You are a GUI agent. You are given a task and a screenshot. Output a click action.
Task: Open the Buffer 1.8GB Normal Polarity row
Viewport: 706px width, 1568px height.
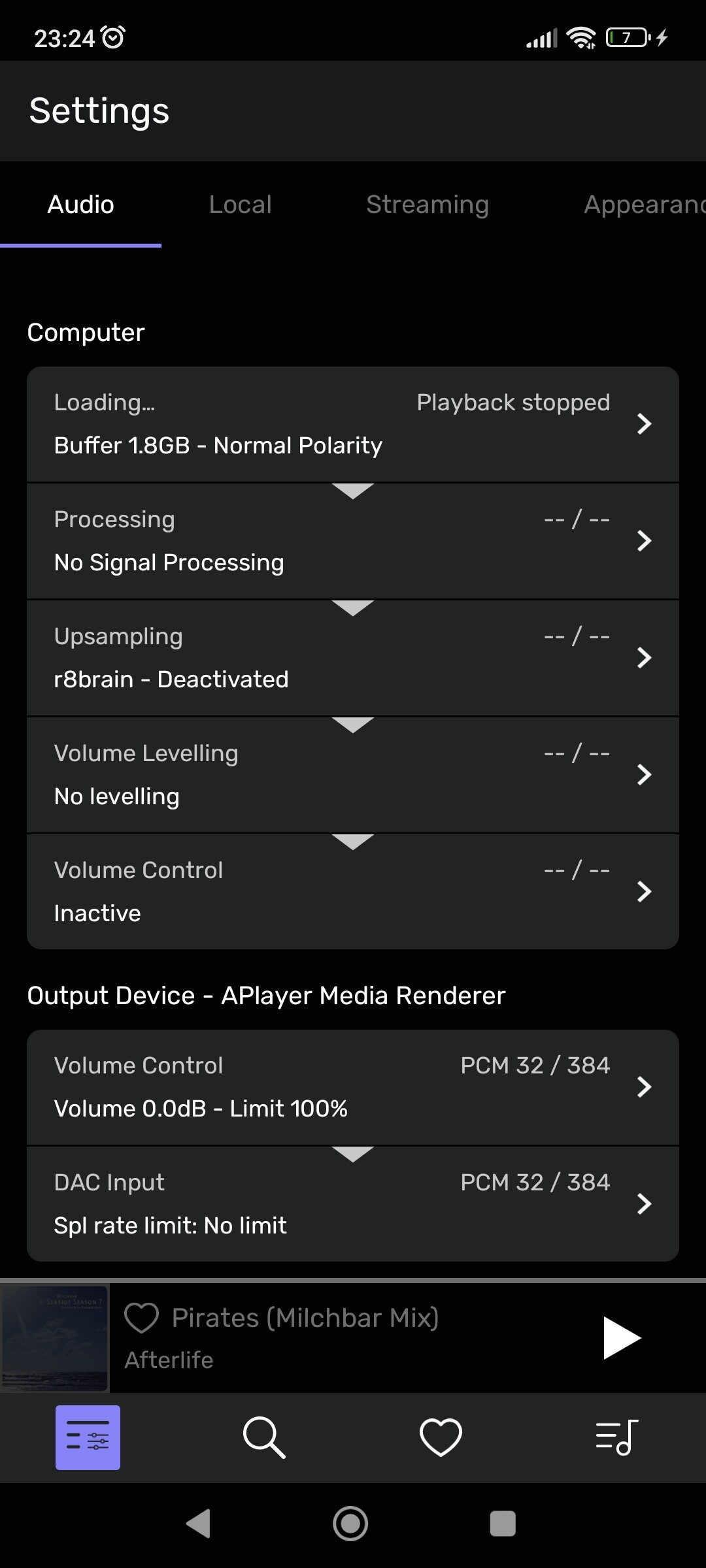coord(353,424)
